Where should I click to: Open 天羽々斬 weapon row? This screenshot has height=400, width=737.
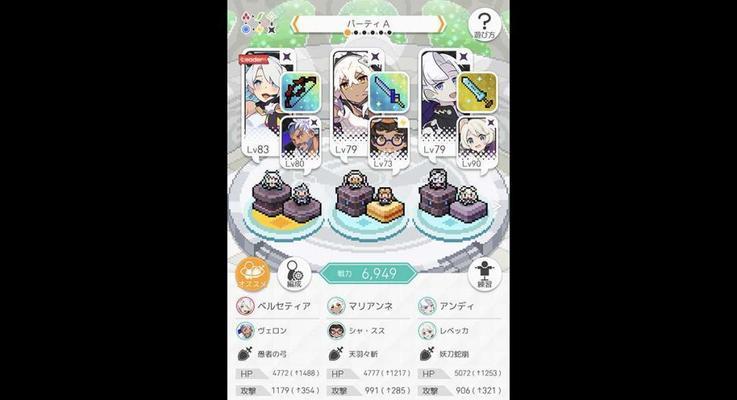click(365, 354)
